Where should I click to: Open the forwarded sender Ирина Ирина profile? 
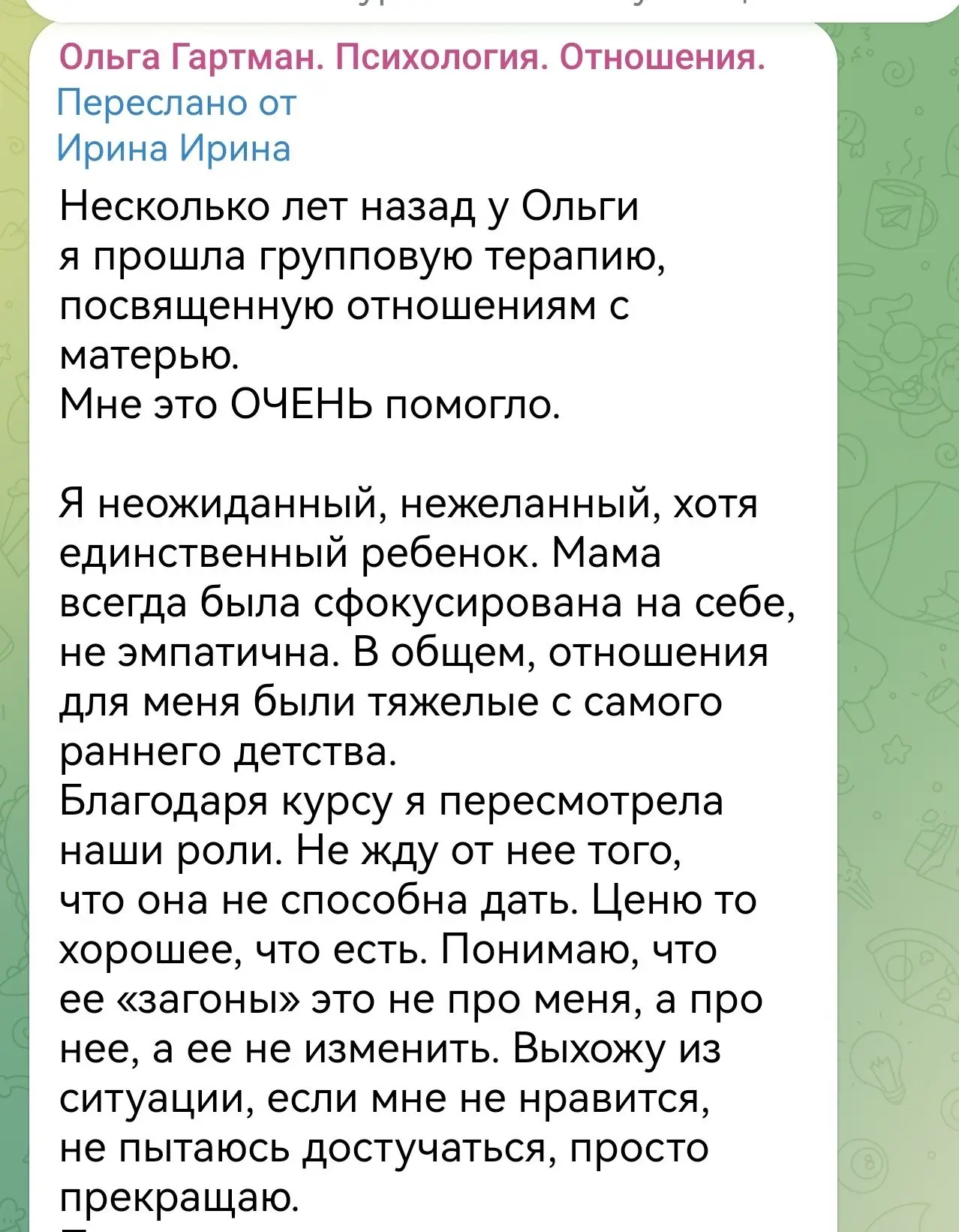pos(173,148)
